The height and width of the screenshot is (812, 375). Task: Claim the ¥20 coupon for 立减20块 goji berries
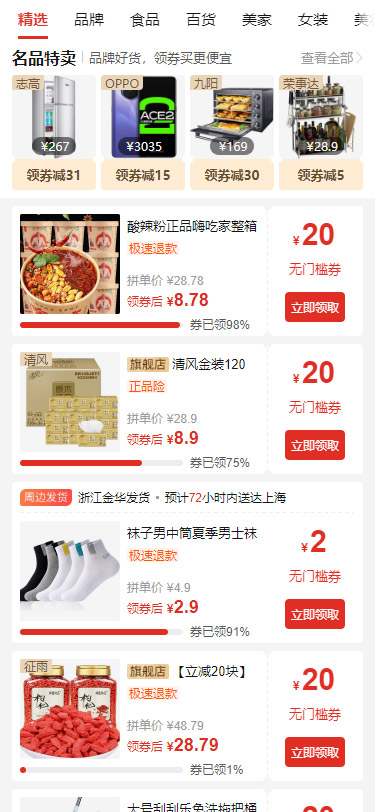click(315, 752)
